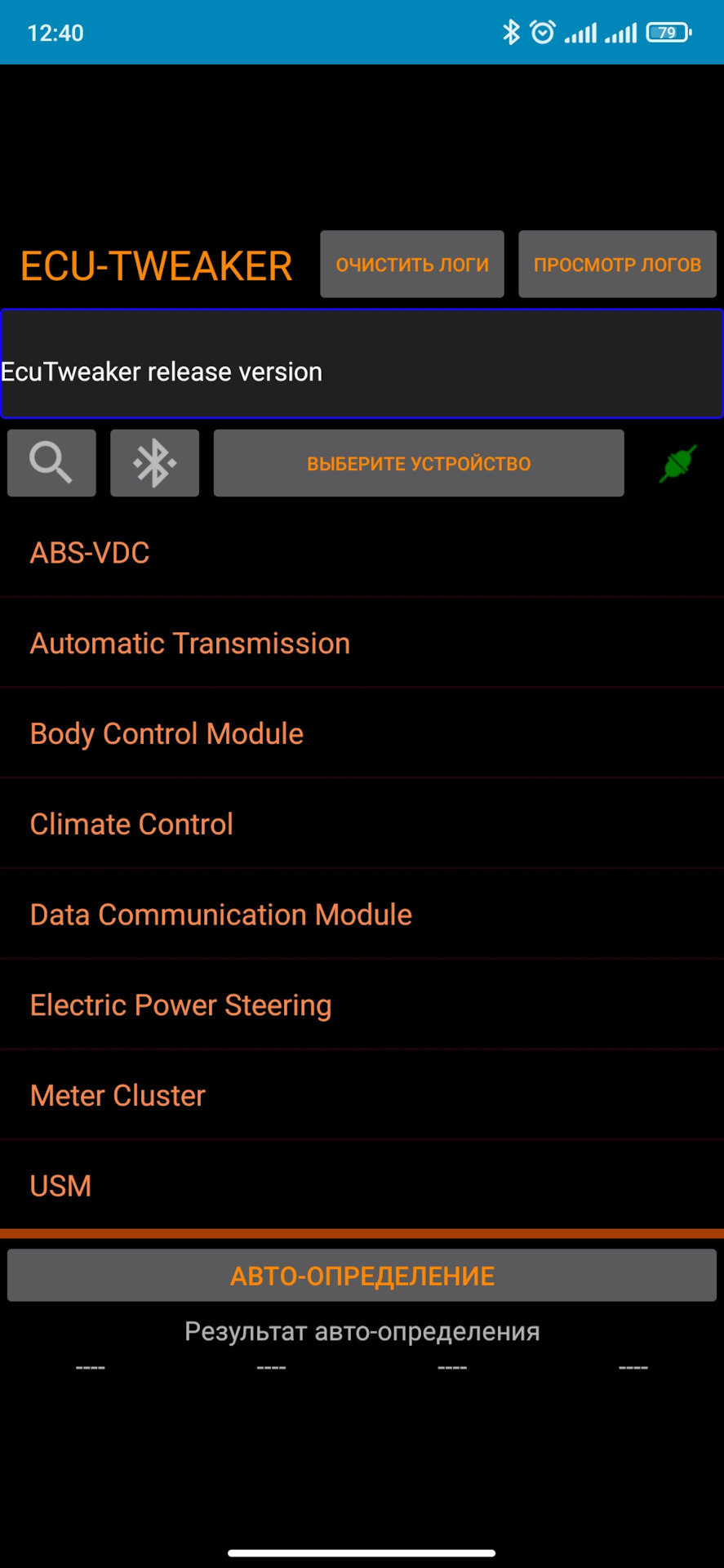Open the ABS-VDC module
The width and height of the screenshot is (724, 1568).
(x=90, y=553)
